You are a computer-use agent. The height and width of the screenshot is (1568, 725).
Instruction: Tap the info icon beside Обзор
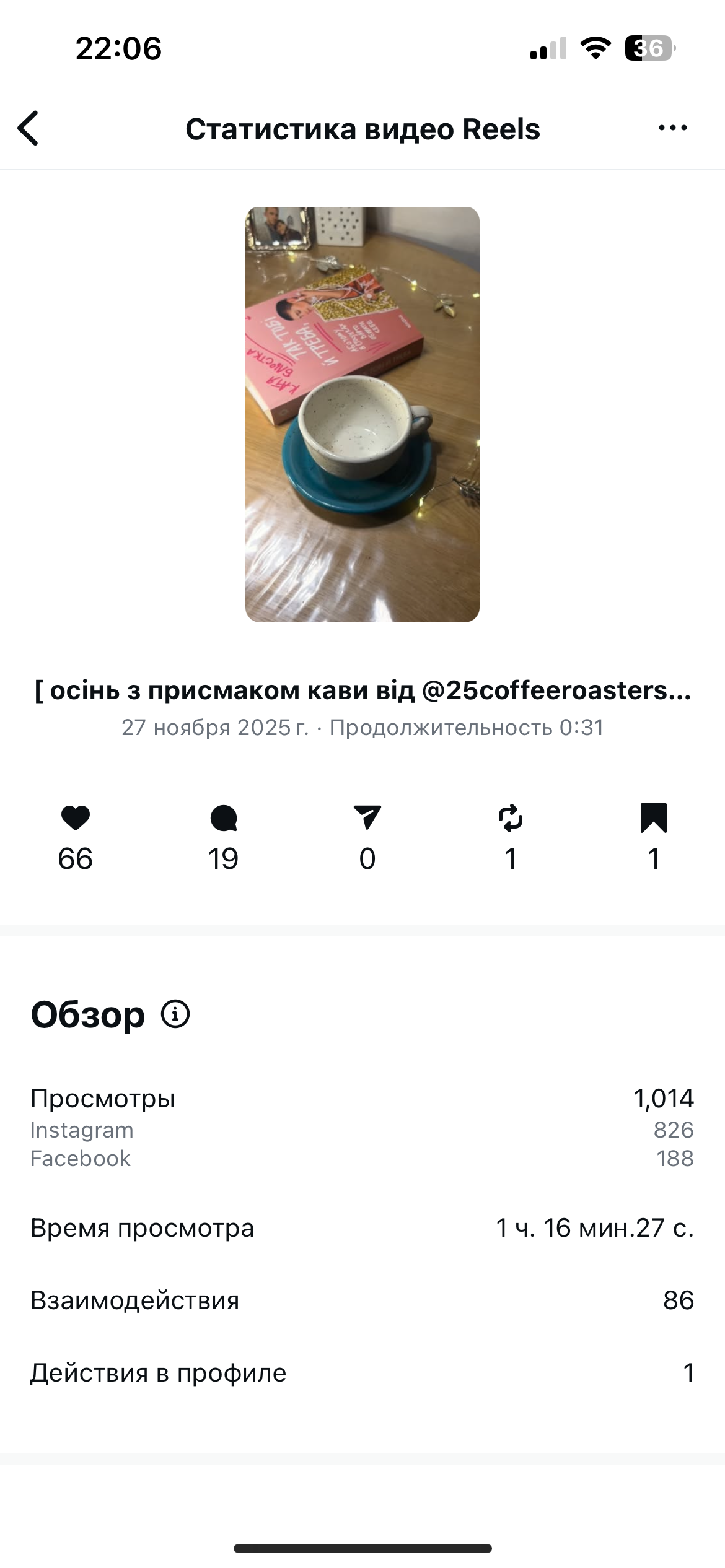click(175, 1014)
